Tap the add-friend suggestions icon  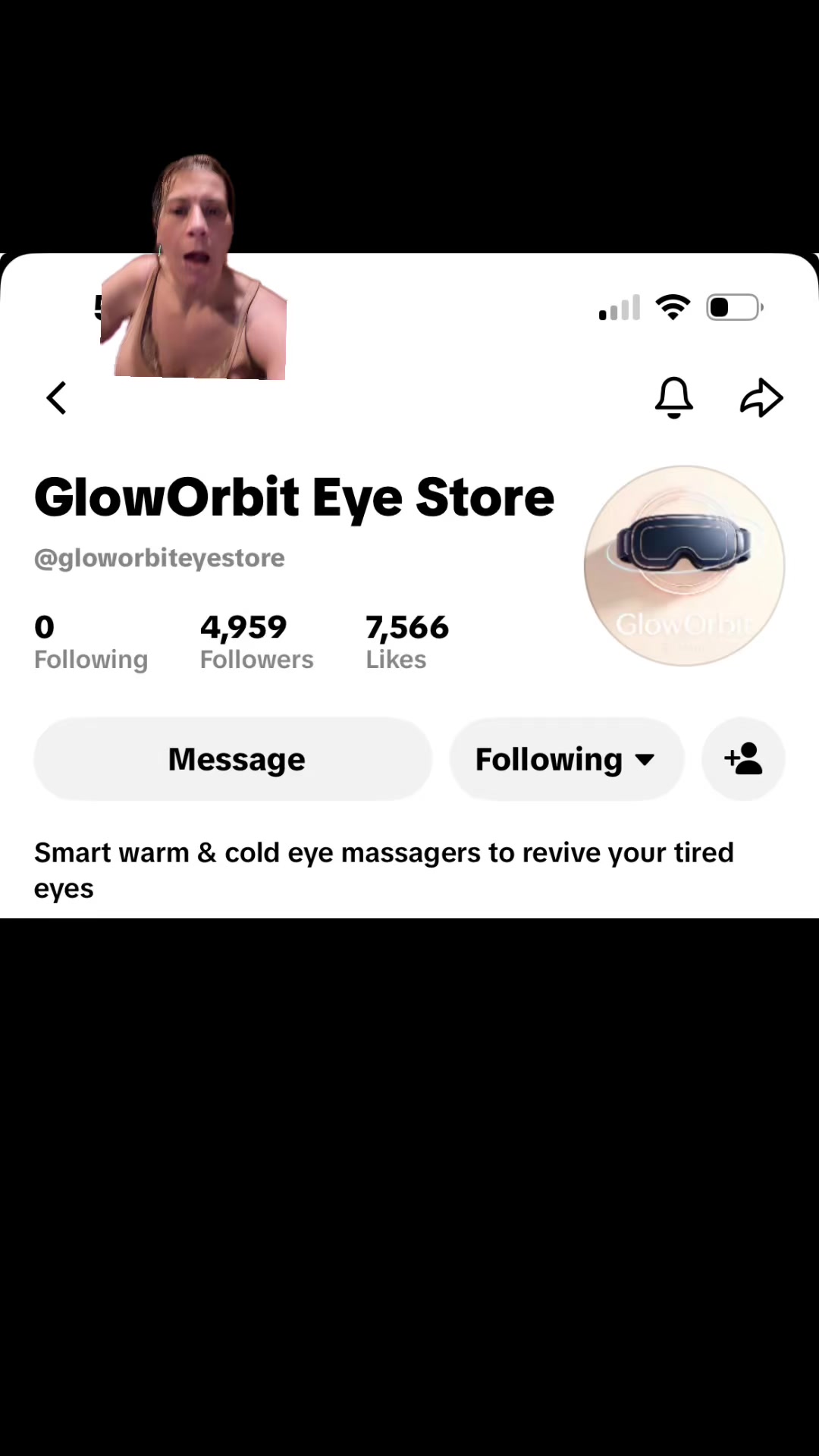pos(743,759)
